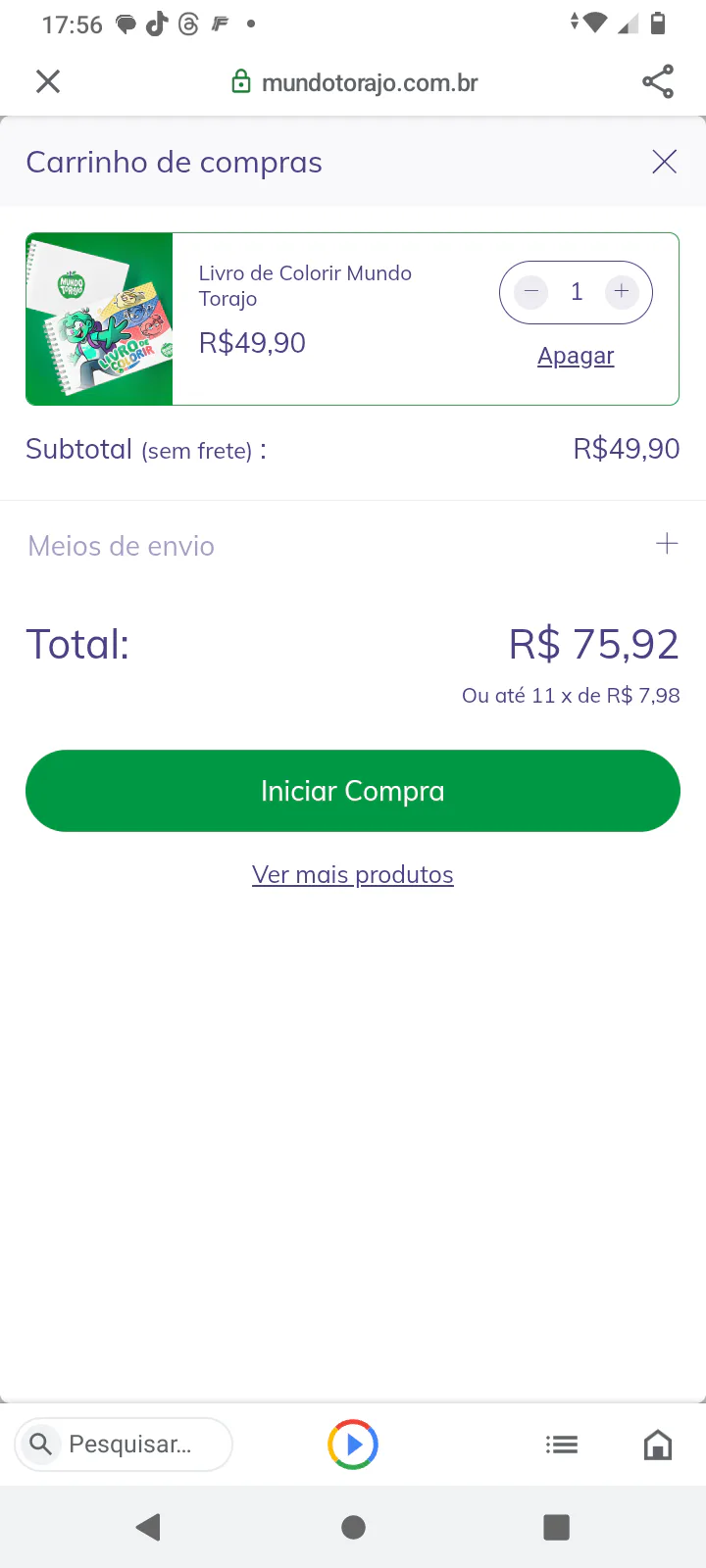
Task: Open the list menu icon
Action: click(x=562, y=1445)
